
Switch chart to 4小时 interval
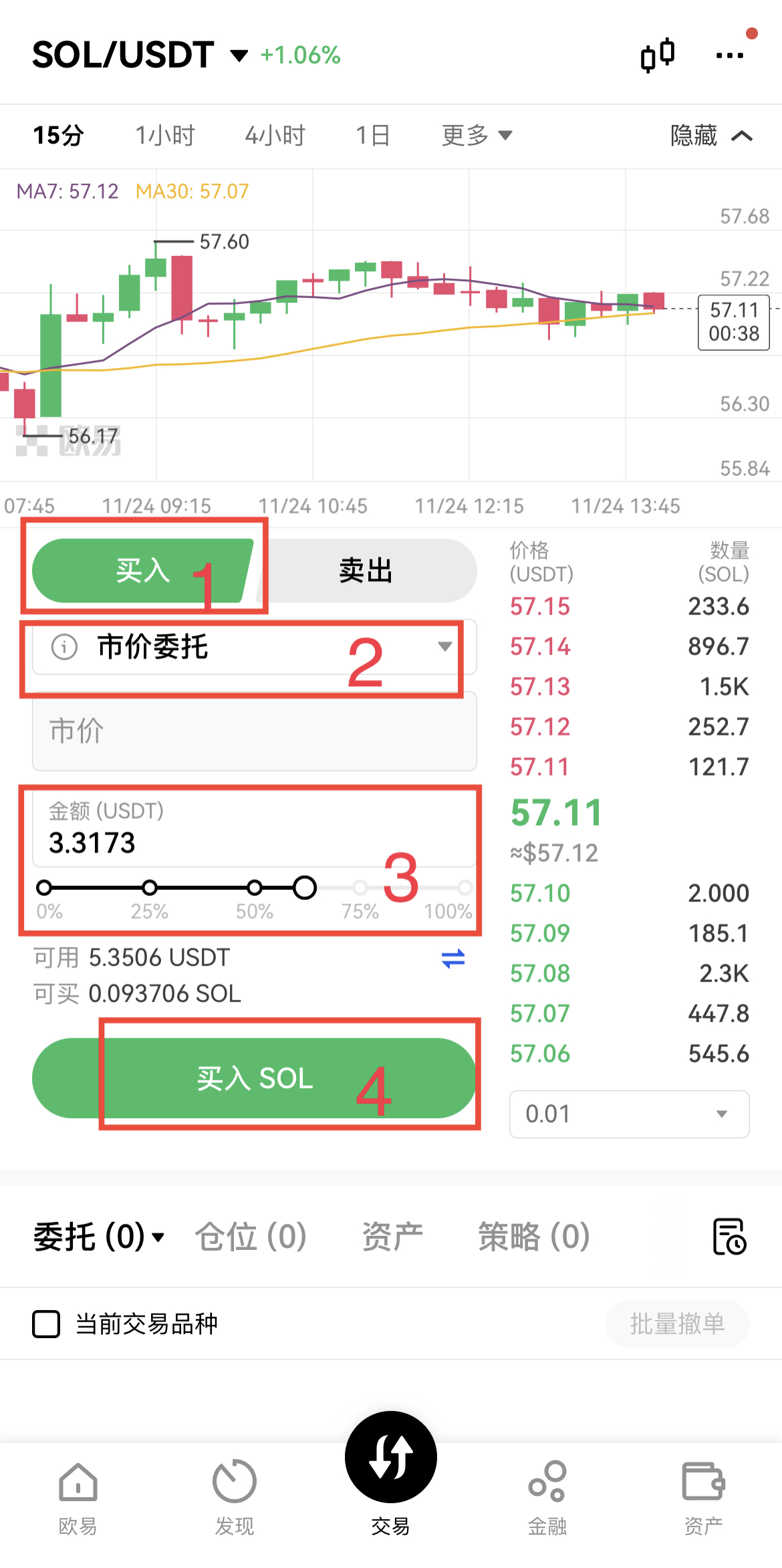coord(275,136)
